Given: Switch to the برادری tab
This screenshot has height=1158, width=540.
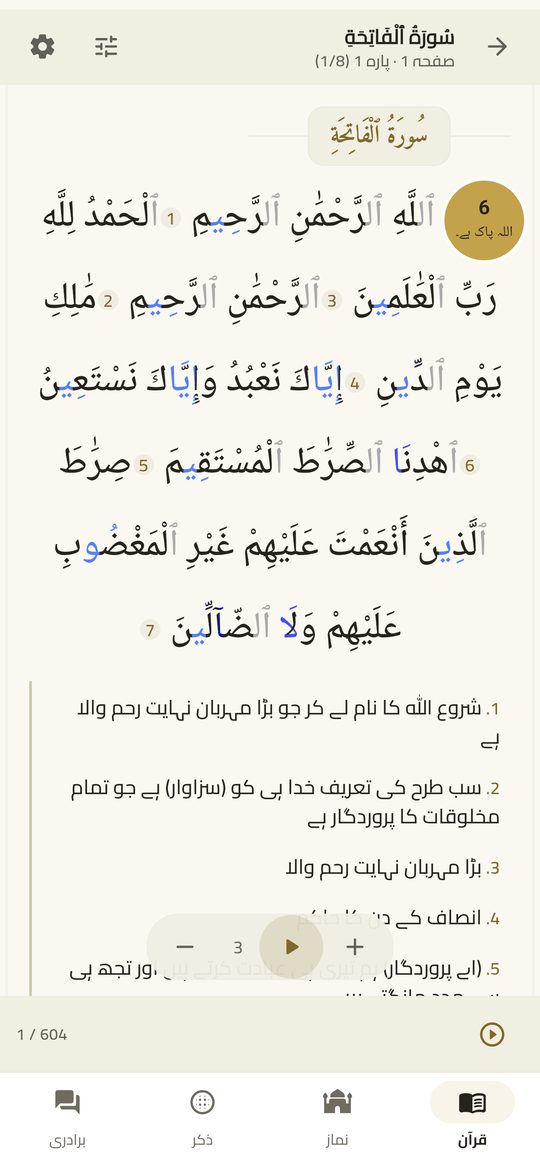Looking at the screenshot, I should point(67,1117).
